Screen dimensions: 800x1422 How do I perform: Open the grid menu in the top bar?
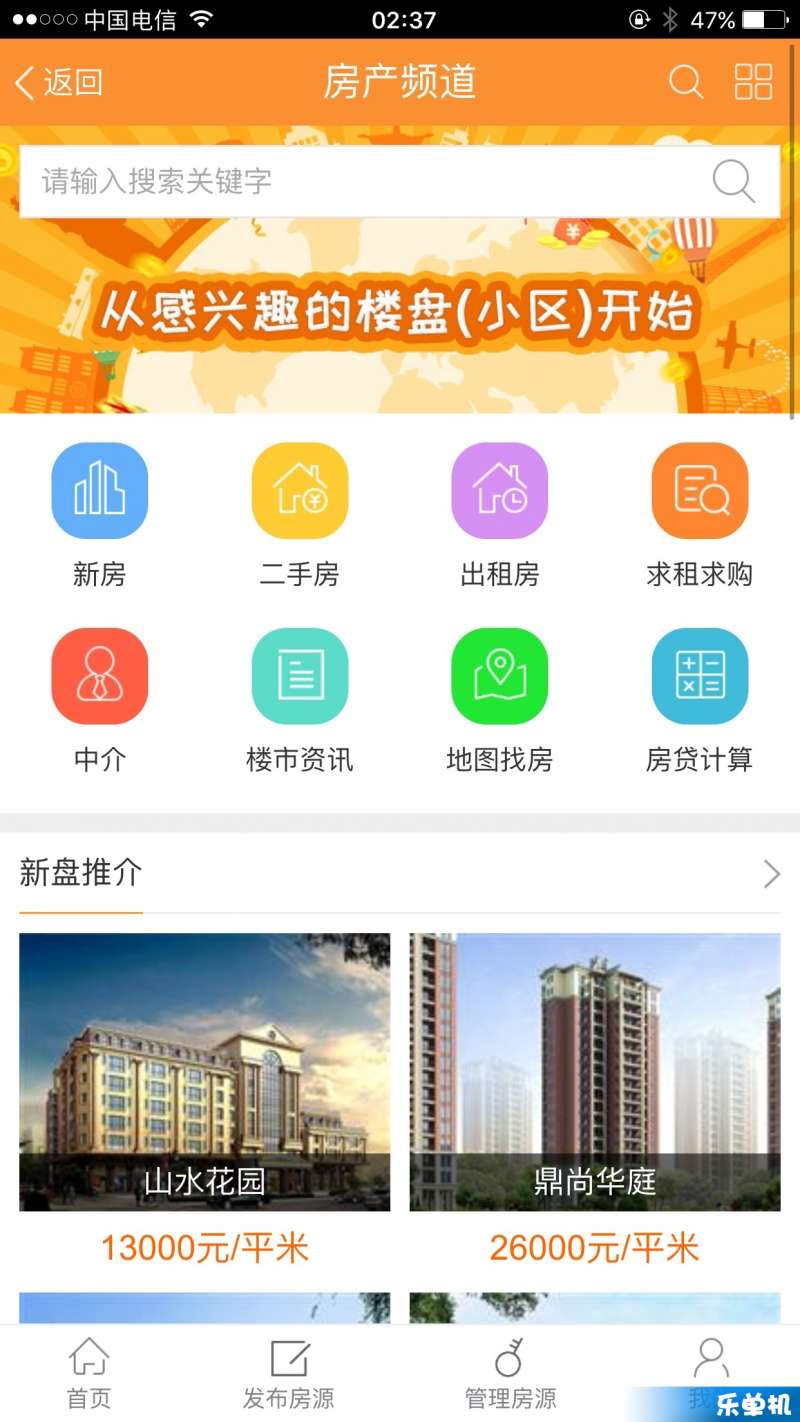pyautogui.click(x=753, y=82)
